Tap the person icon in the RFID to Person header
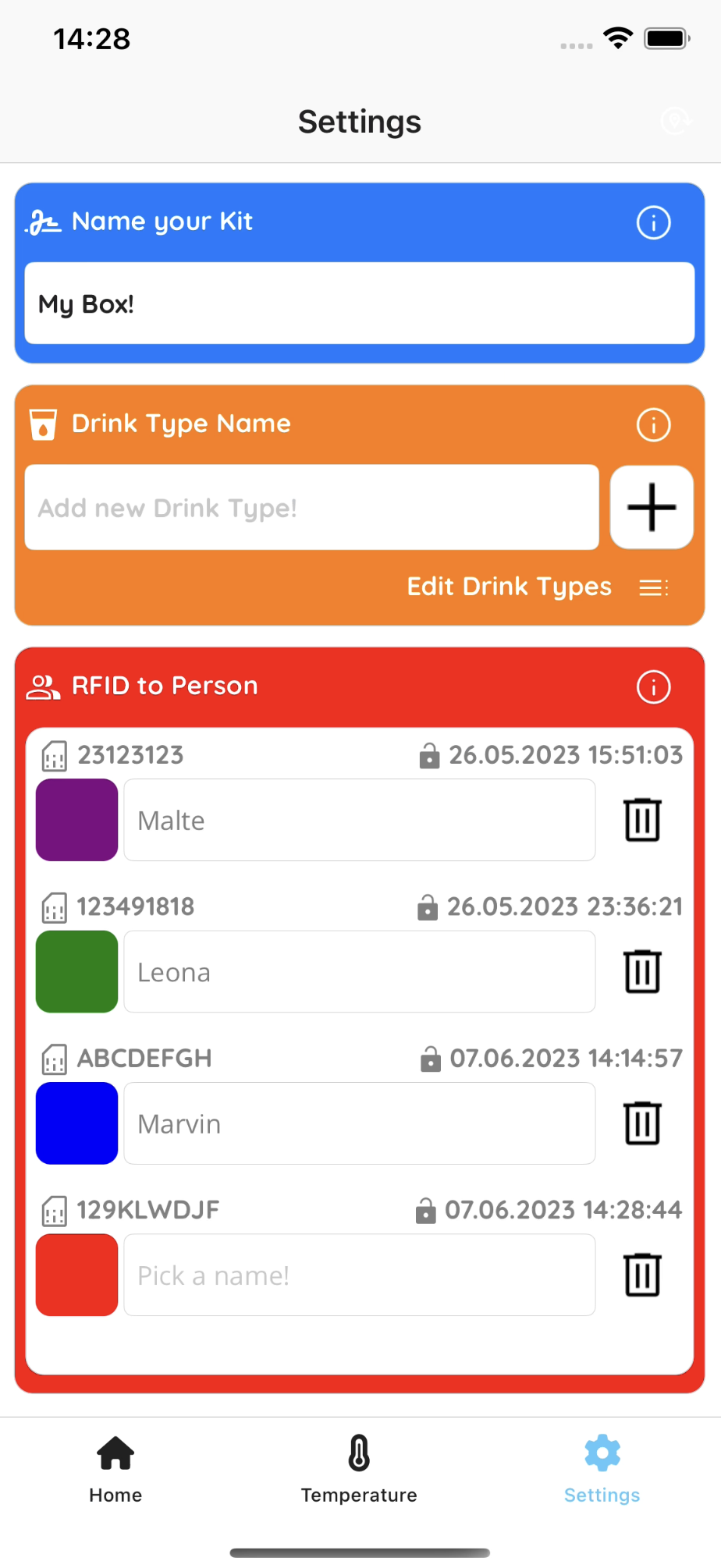The image size is (721, 1568). click(x=43, y=687)
